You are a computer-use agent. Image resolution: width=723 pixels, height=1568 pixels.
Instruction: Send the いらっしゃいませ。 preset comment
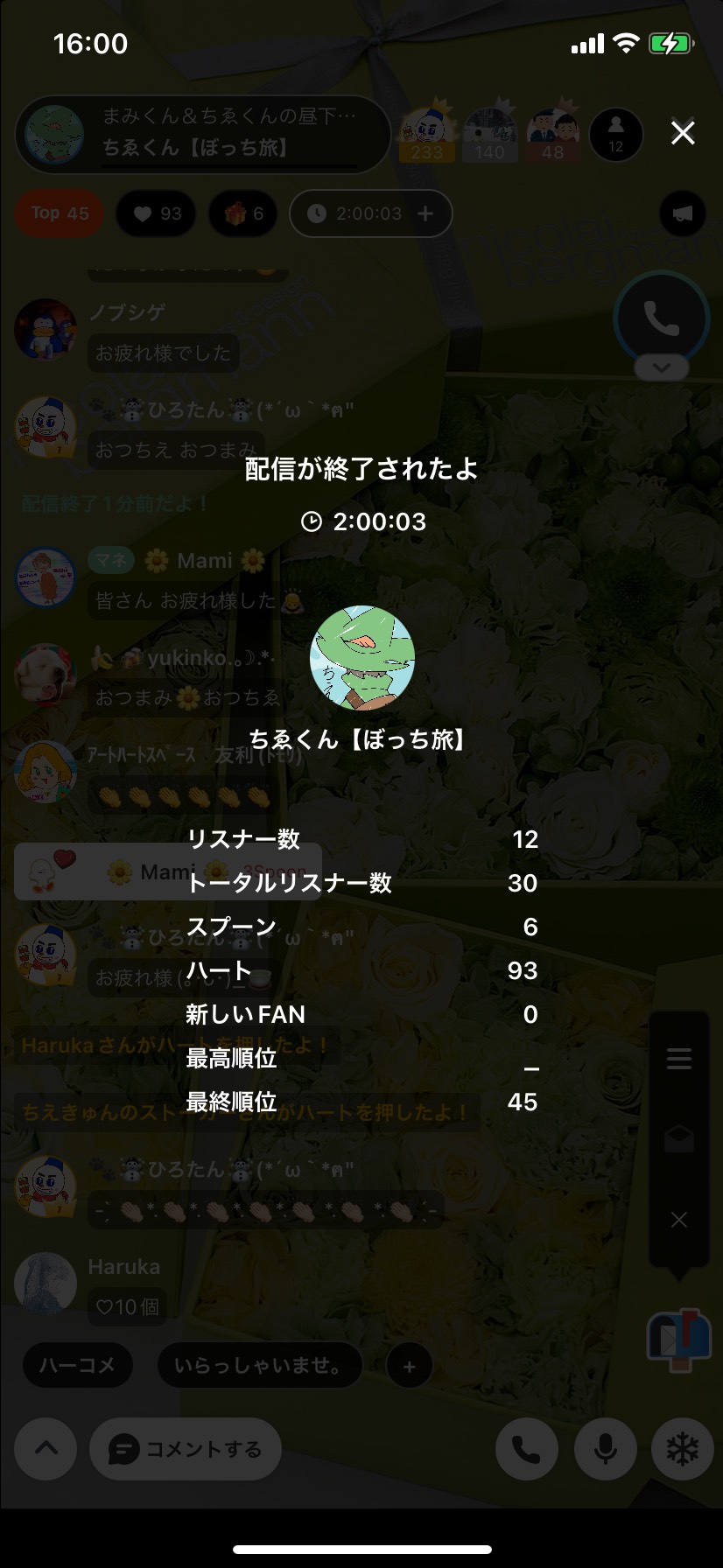(259, 1365)
